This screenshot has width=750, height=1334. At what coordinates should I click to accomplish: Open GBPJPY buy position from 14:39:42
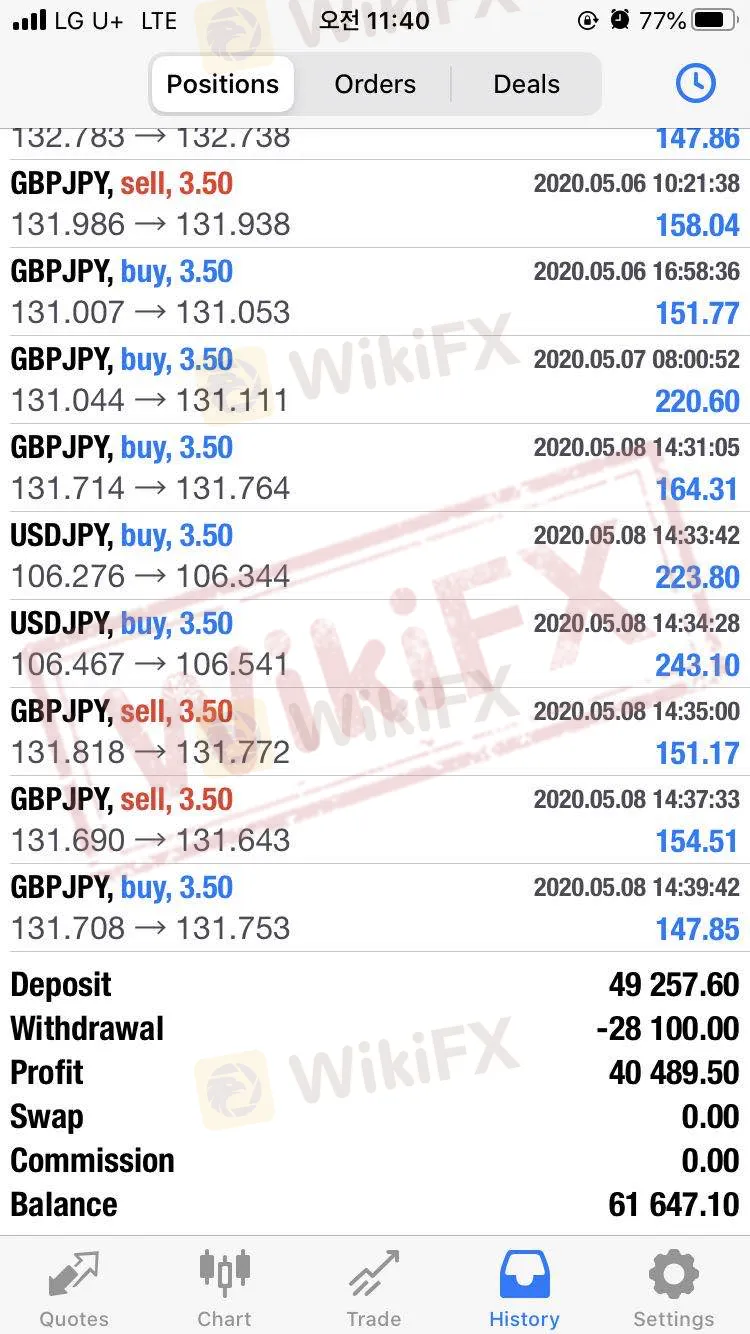pyautogui.click(x=375, y=908)
